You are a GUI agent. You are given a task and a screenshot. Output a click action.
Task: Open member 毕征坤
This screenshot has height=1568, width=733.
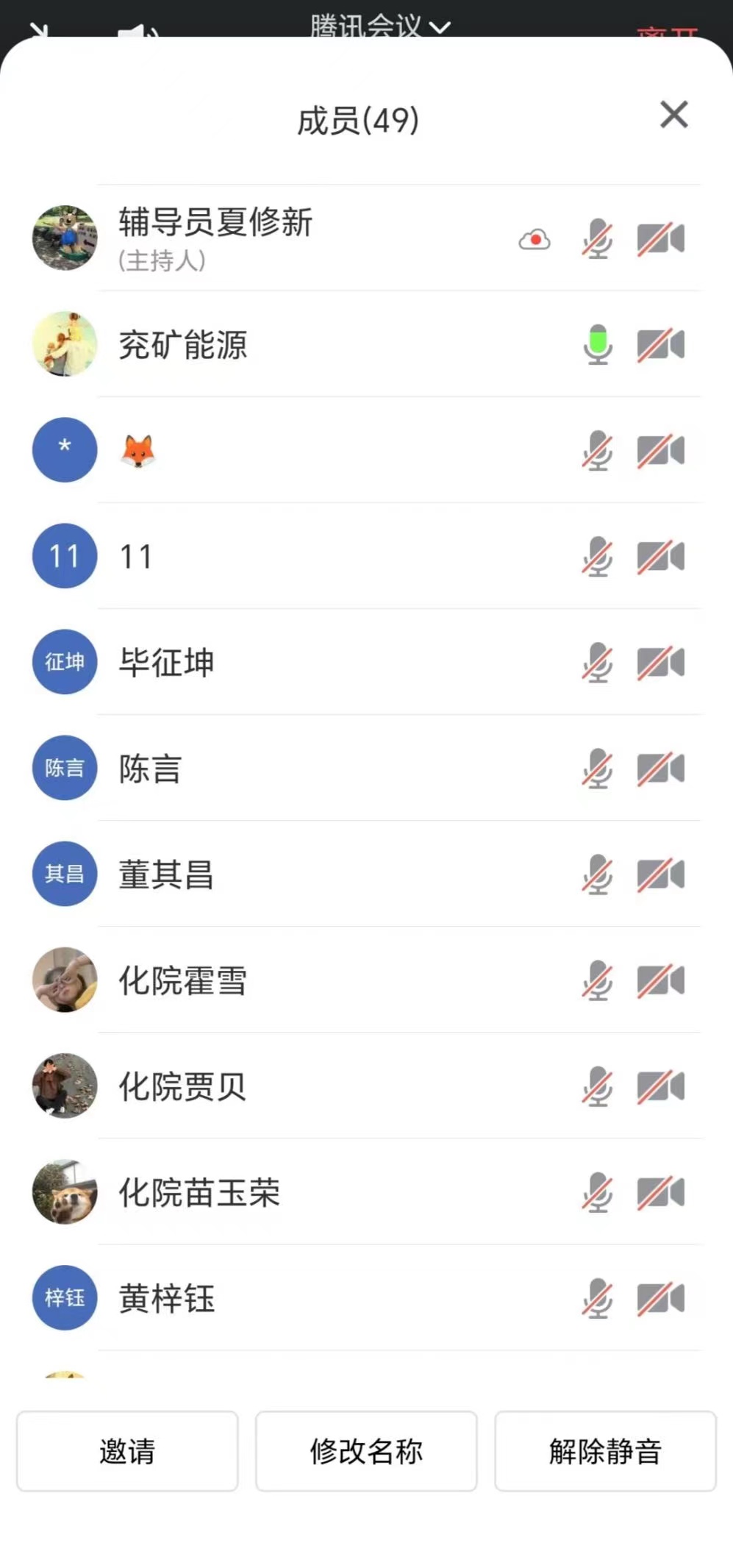(167, 662)
